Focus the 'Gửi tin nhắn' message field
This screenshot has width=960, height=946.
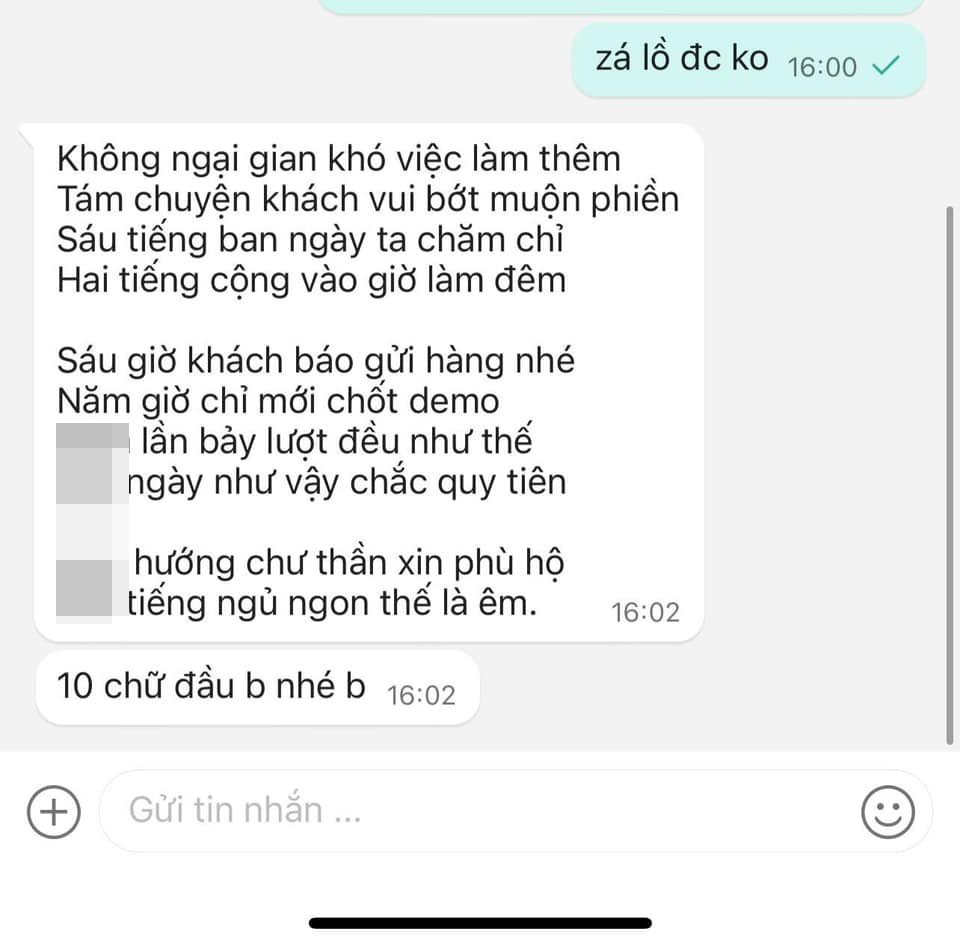click(x=470, y=811)
